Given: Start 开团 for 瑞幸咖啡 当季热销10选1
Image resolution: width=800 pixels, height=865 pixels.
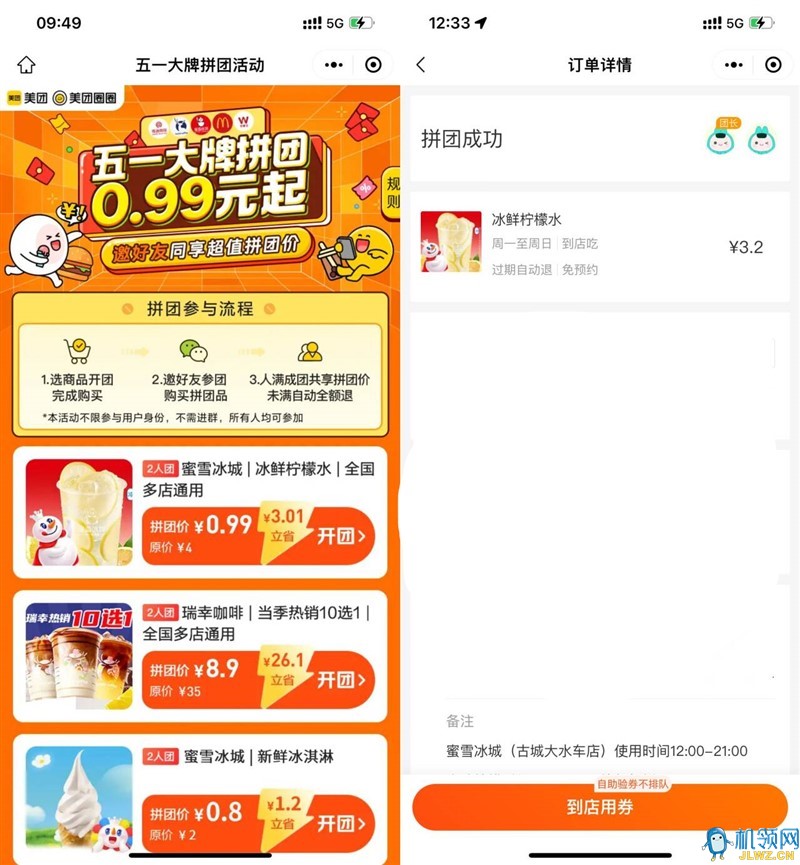Looking at the screenshot, I should click(x=341, y=680).
